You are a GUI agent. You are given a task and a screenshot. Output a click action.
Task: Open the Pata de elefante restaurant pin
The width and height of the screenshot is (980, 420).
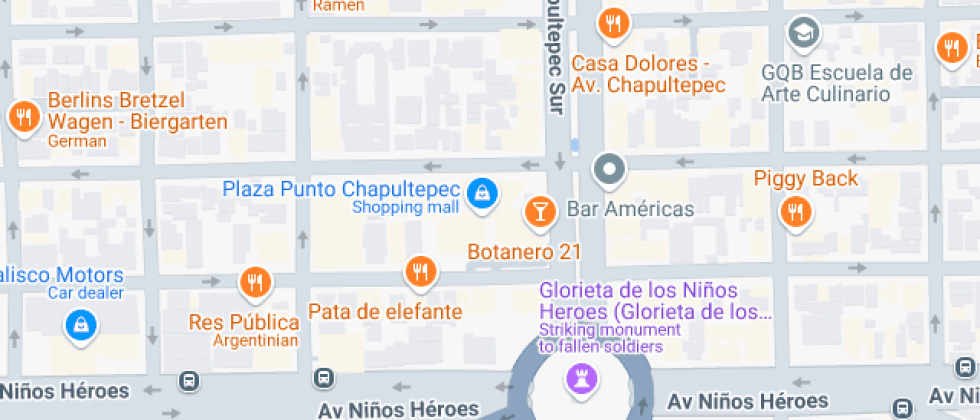(x=421, y=271)
